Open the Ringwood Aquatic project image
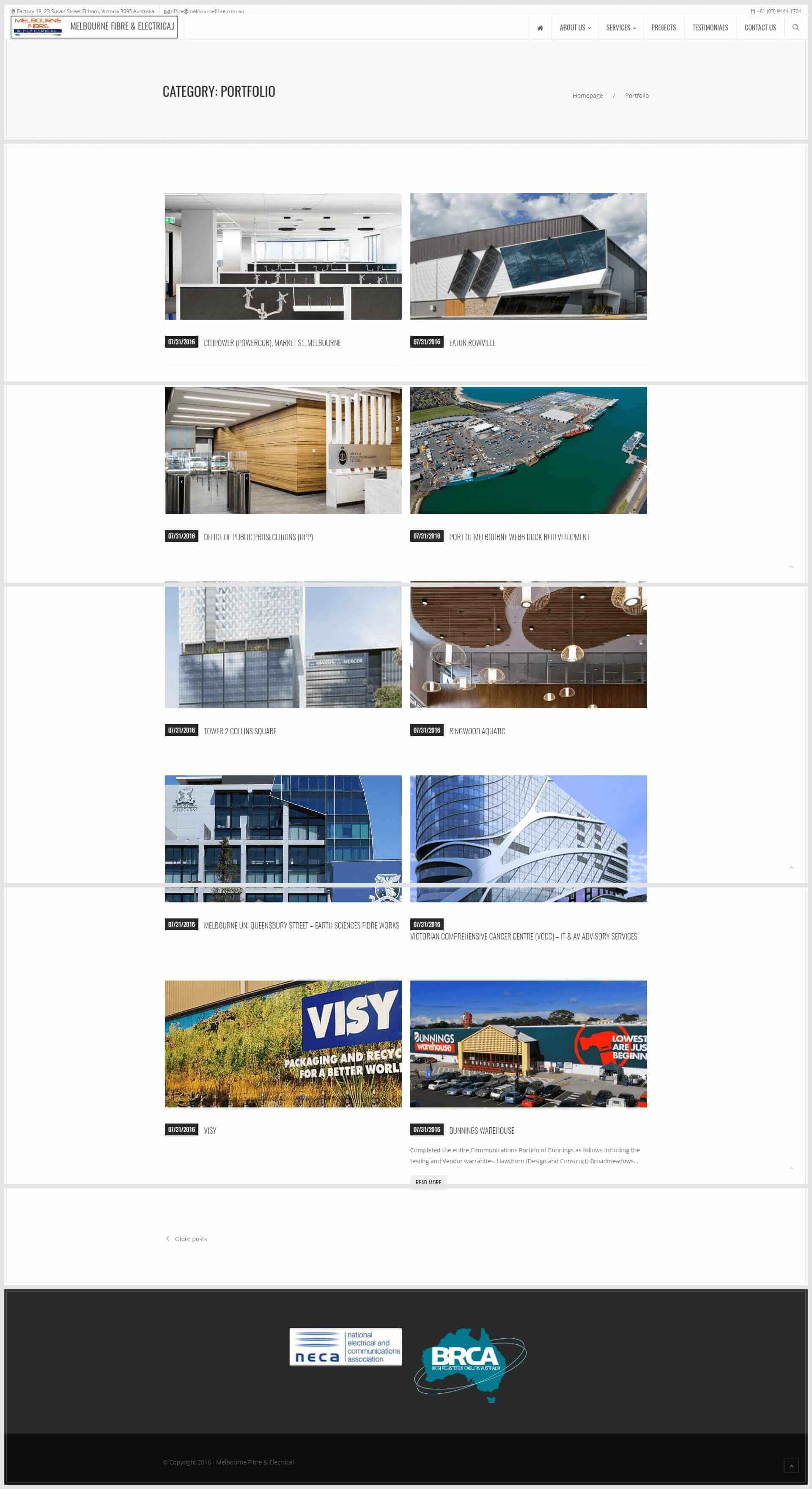The image size is (812, 1489). [x=528, y=645]
